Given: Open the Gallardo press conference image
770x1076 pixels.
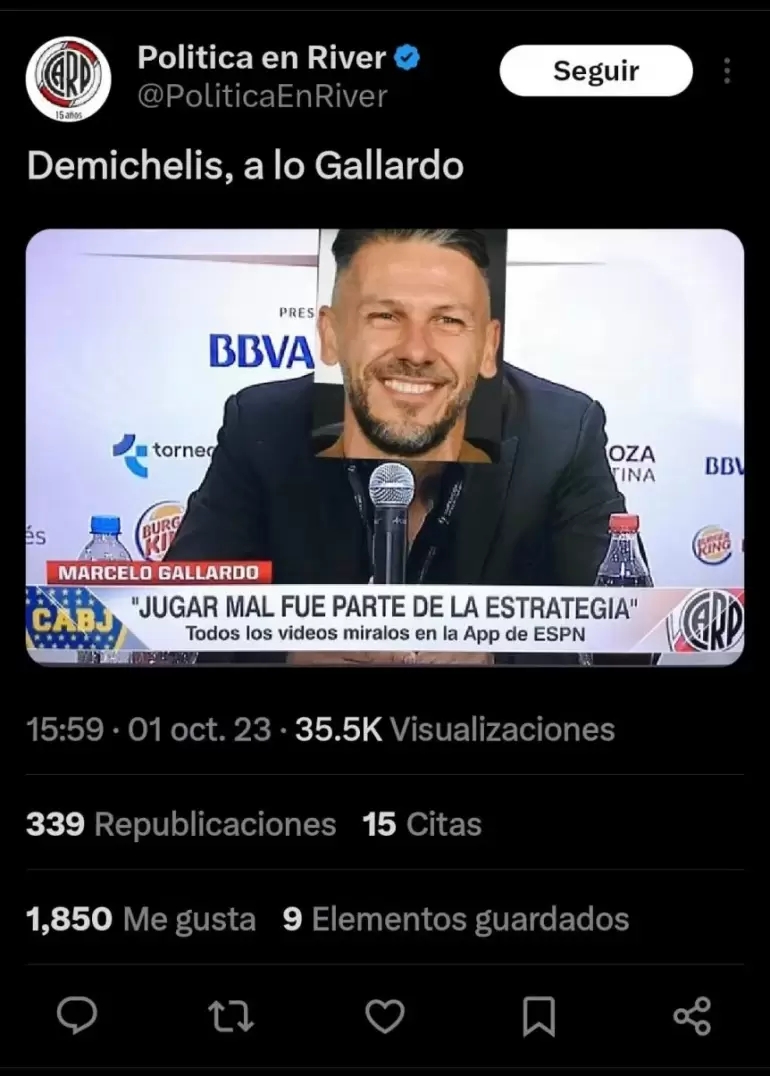Looking at the screenshot, I should click(x=385, y=447).
